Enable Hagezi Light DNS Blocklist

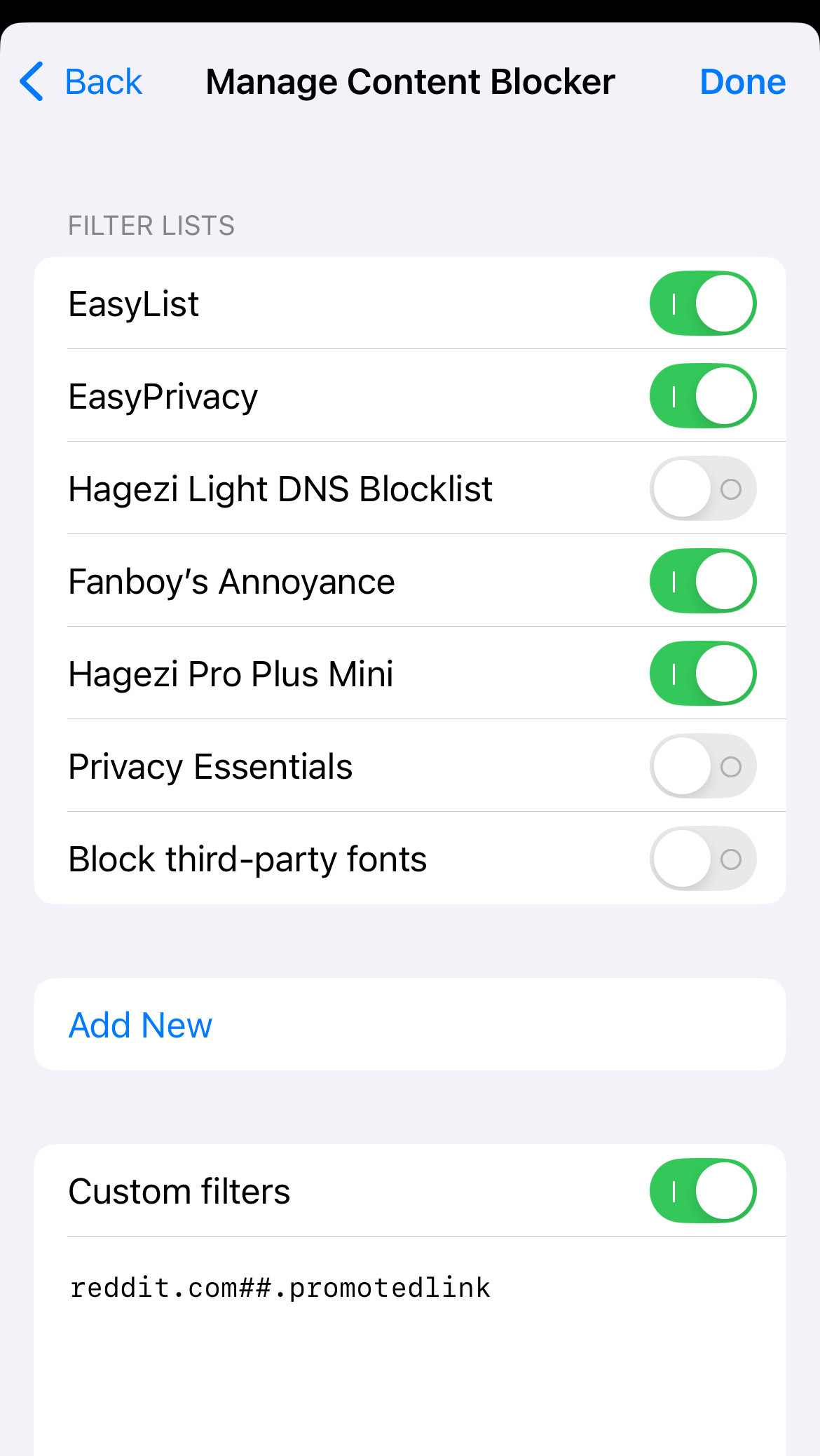[702, 489]
